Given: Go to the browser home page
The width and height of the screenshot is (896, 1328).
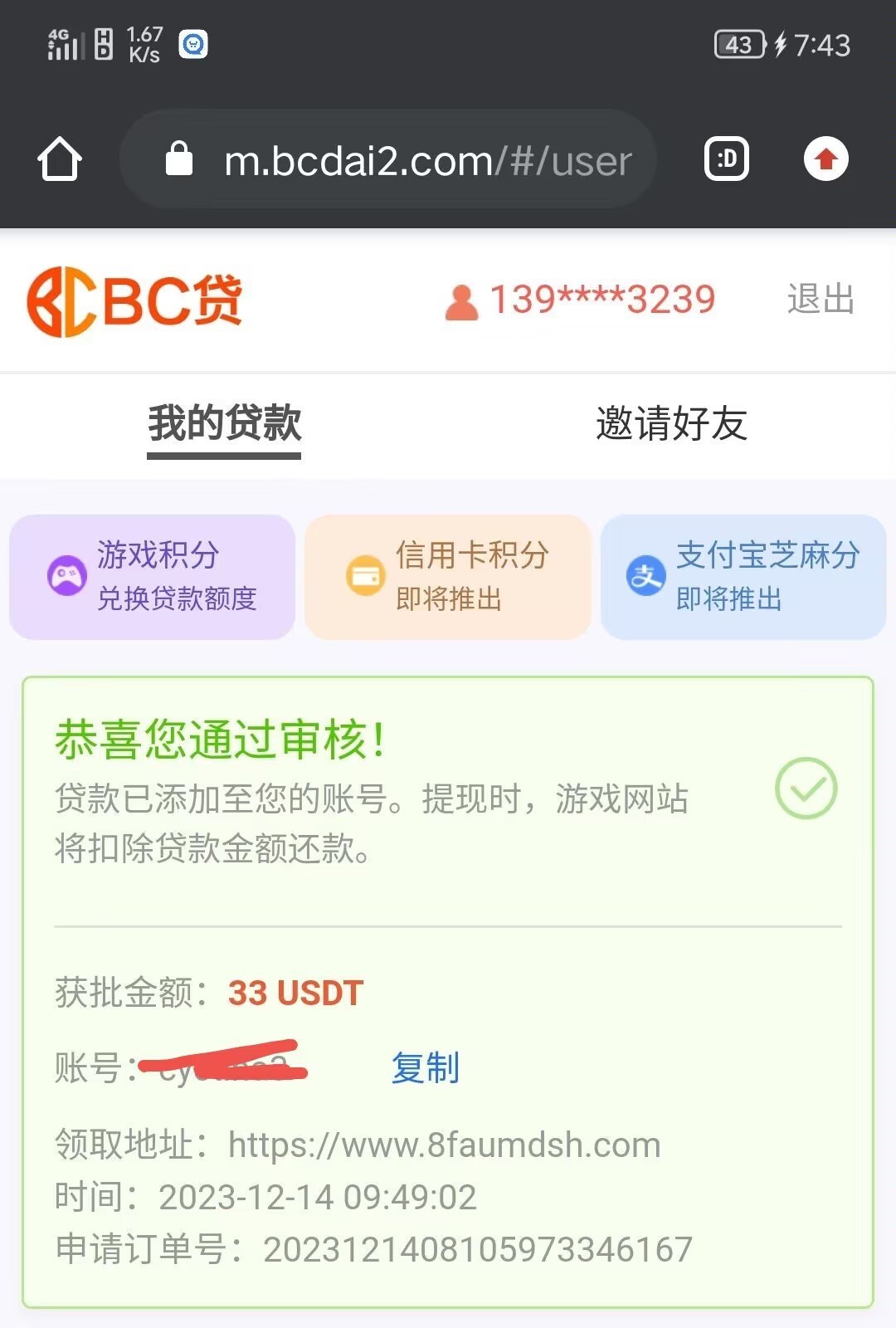Looking at the screenshot, I should 60,159.
